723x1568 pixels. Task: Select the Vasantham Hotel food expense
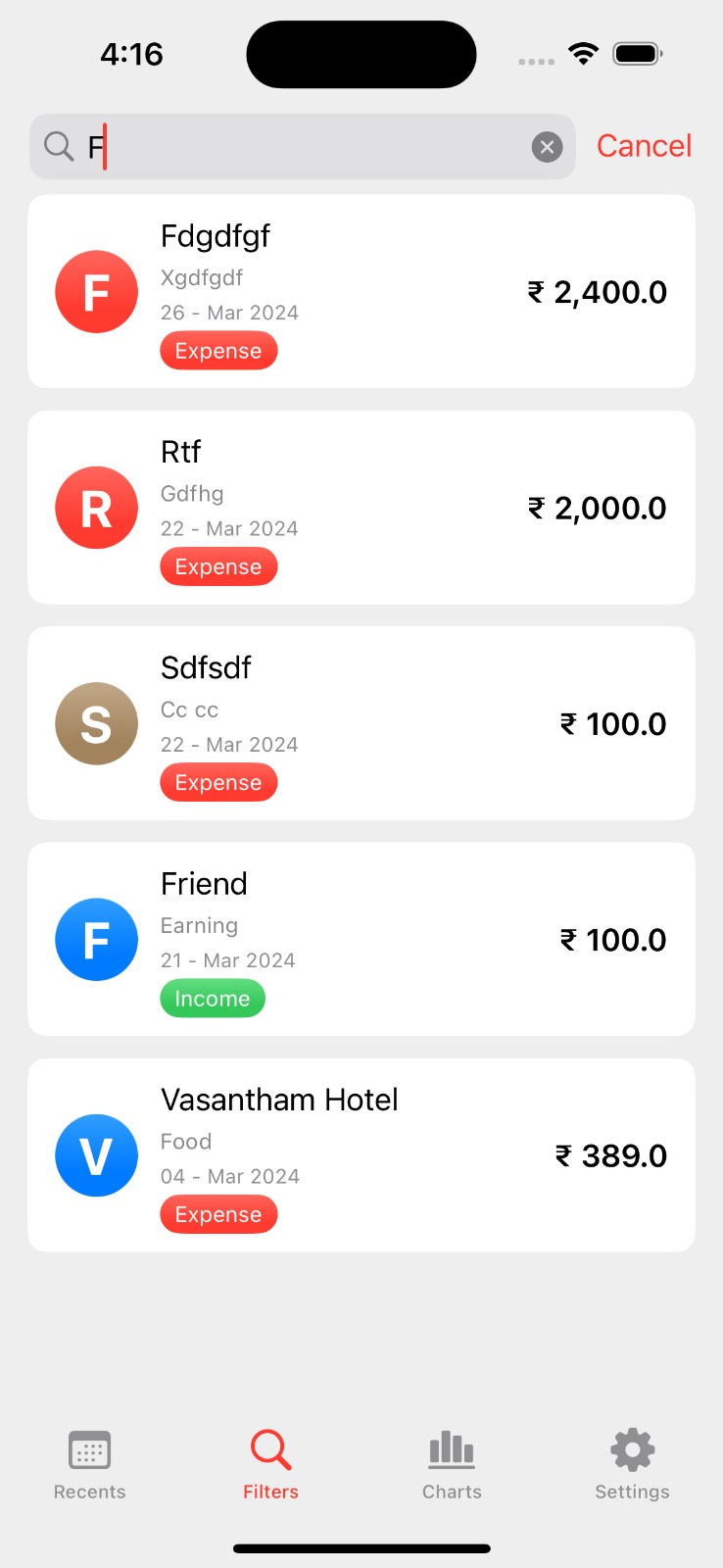pos(361,1154)
